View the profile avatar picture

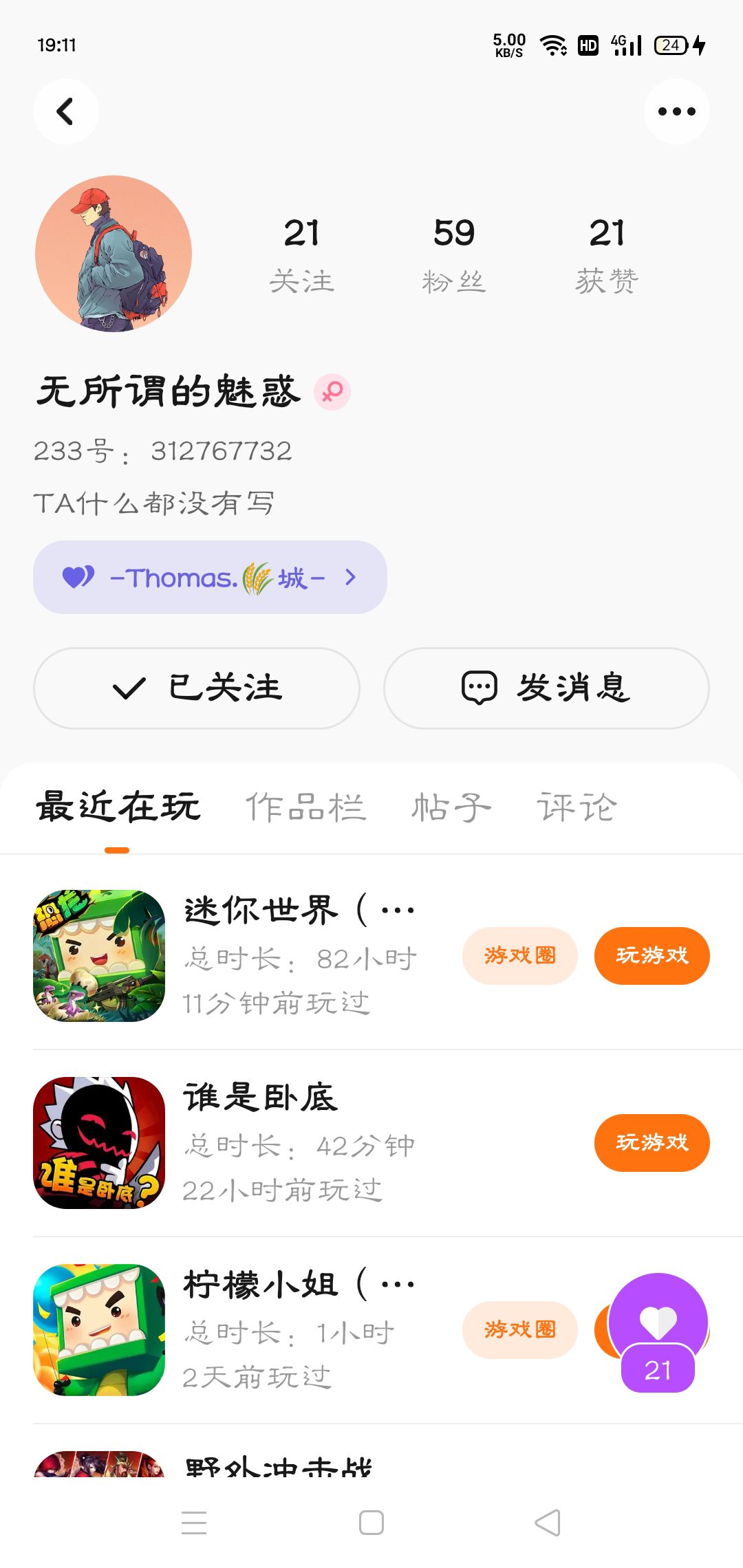[x=114, y=254]
